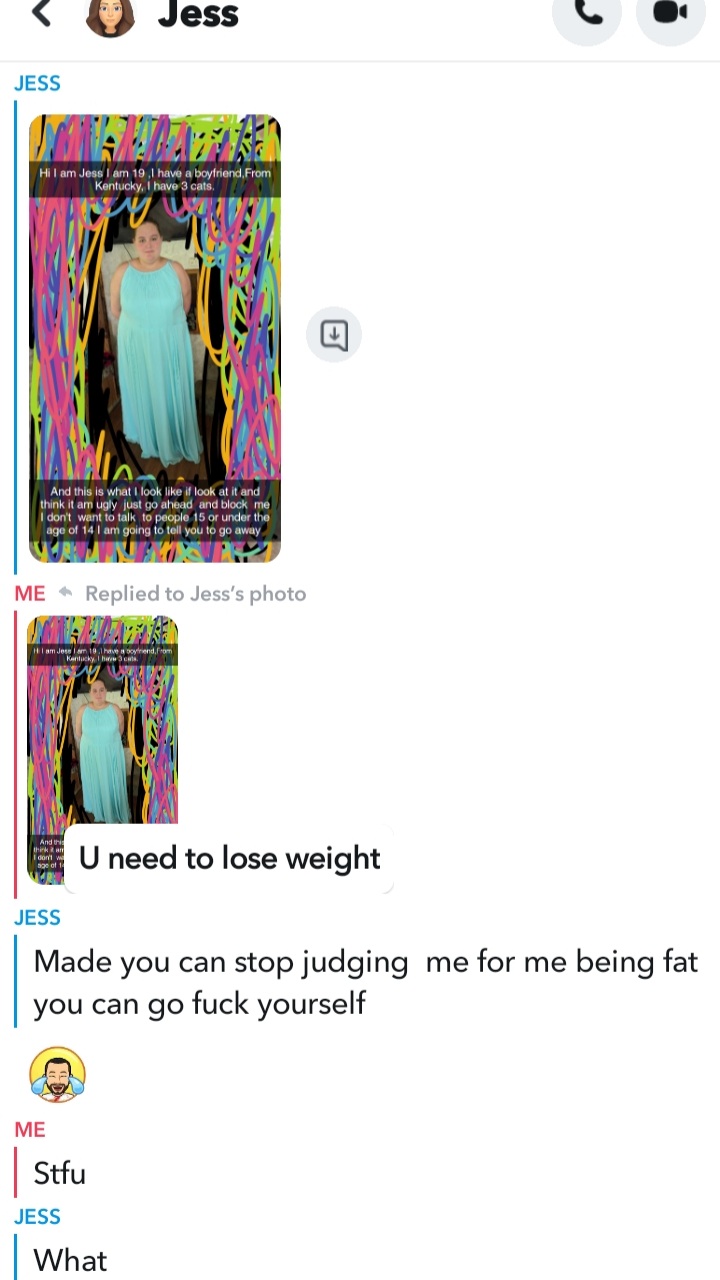Open the photo Jess sent
Screen dimensions: 720x1280
[x=155, y=338]
